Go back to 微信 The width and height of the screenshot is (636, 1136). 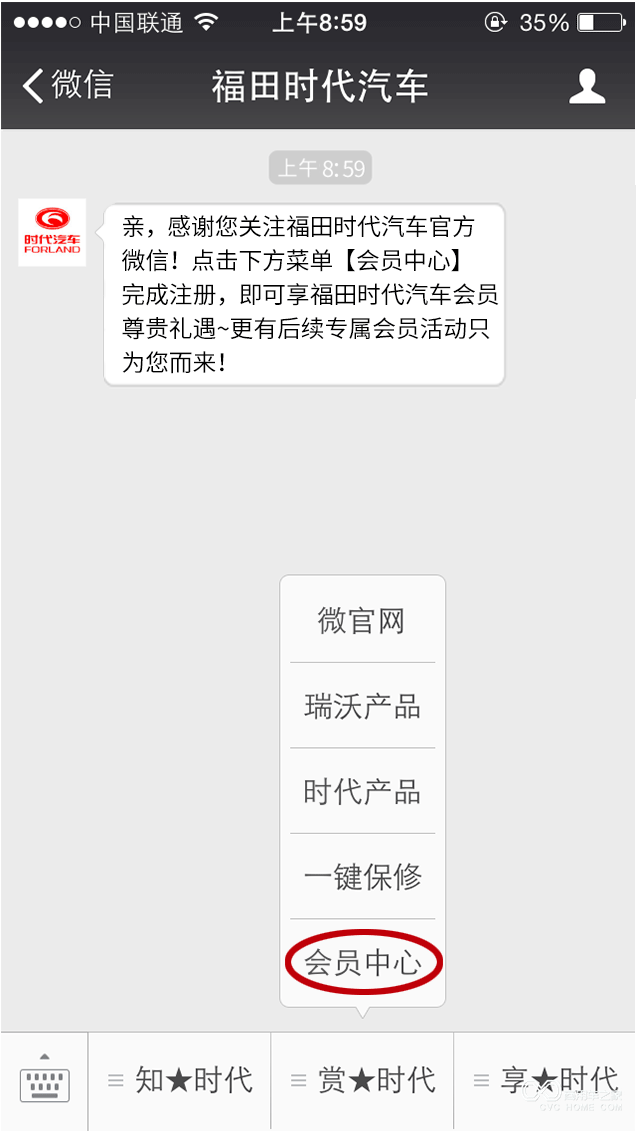[67, 85]
